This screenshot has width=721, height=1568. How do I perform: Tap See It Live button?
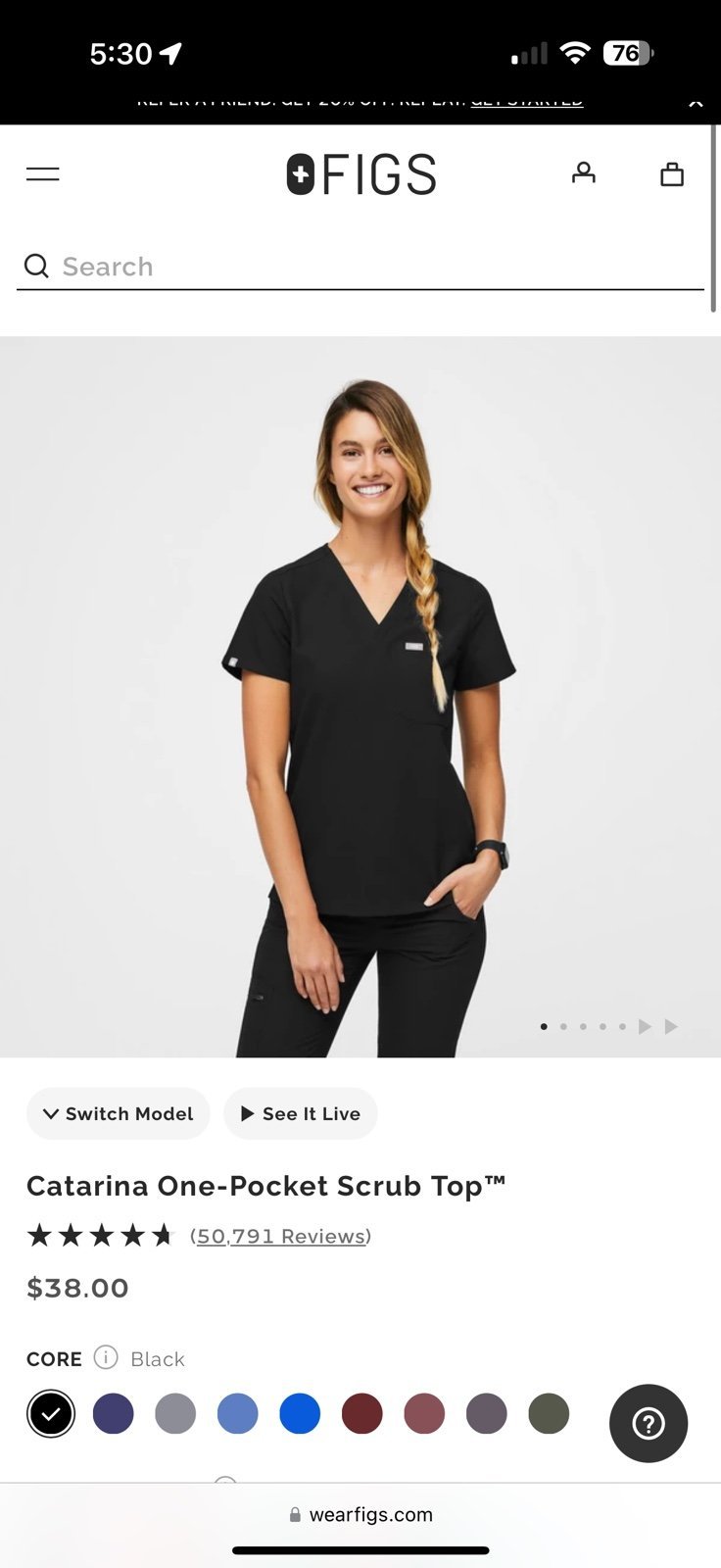point(301,1114)
